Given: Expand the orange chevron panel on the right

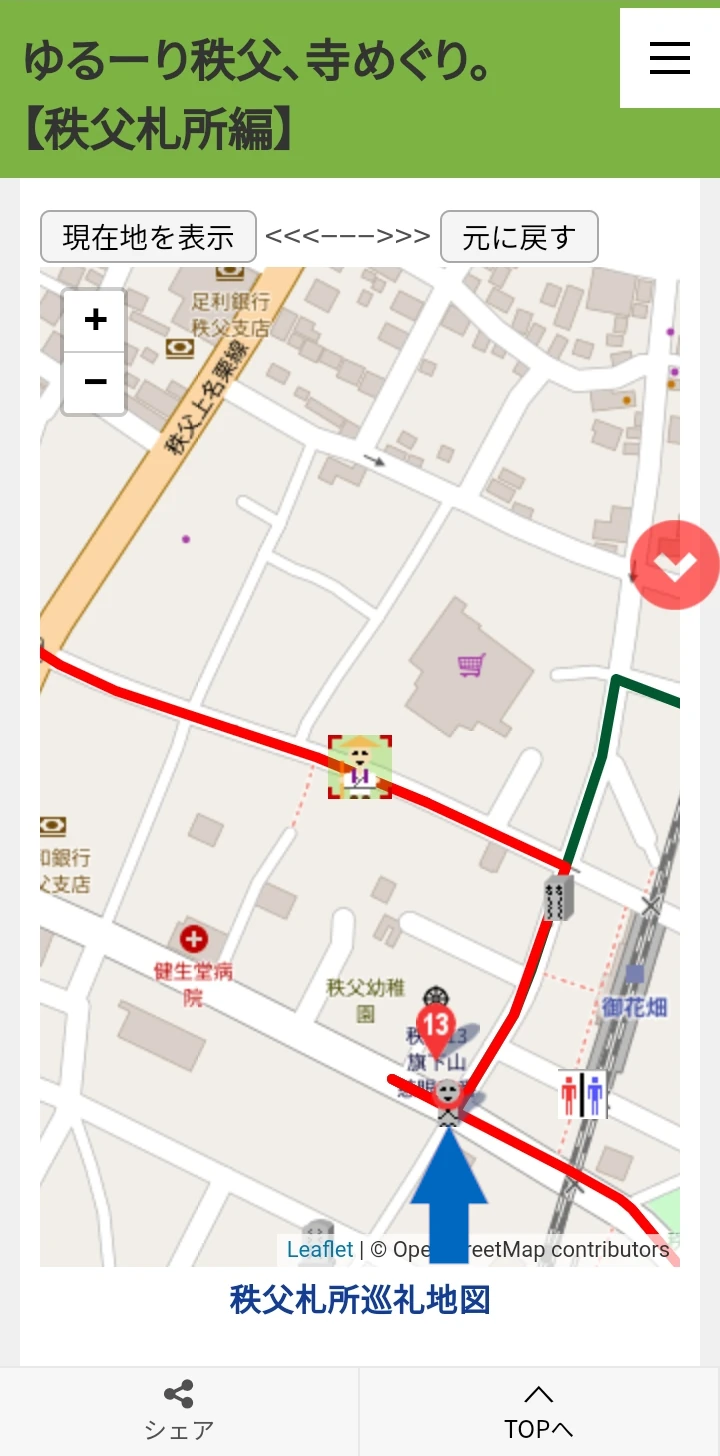Looking at the screenshot, I should click(x=677, y=564).
